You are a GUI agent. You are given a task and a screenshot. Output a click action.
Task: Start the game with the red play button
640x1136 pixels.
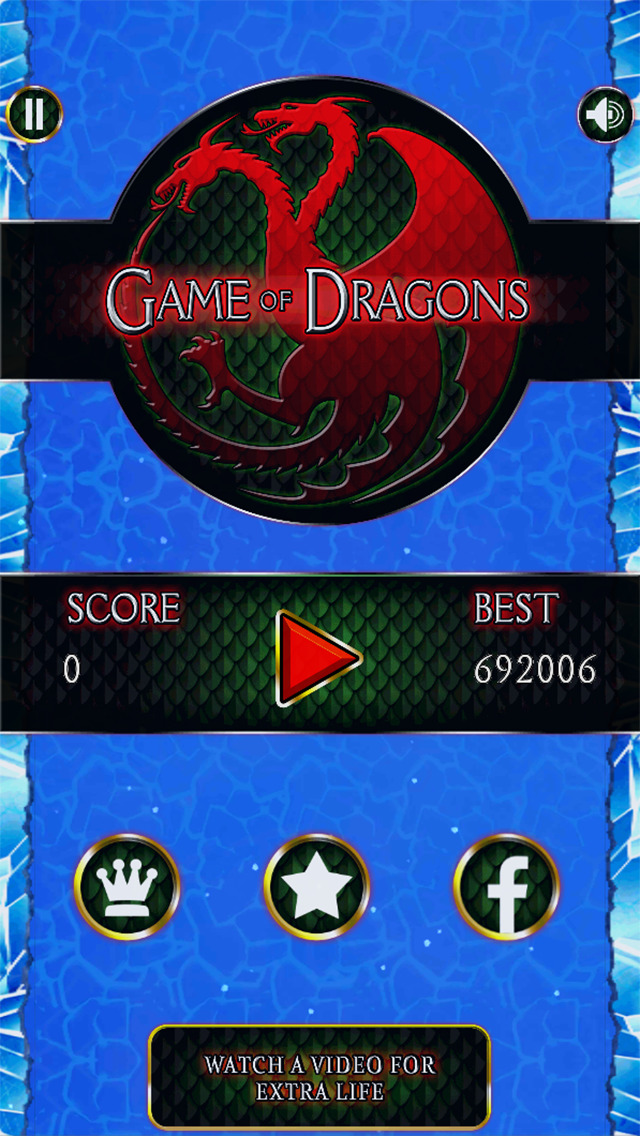(317, 658)
